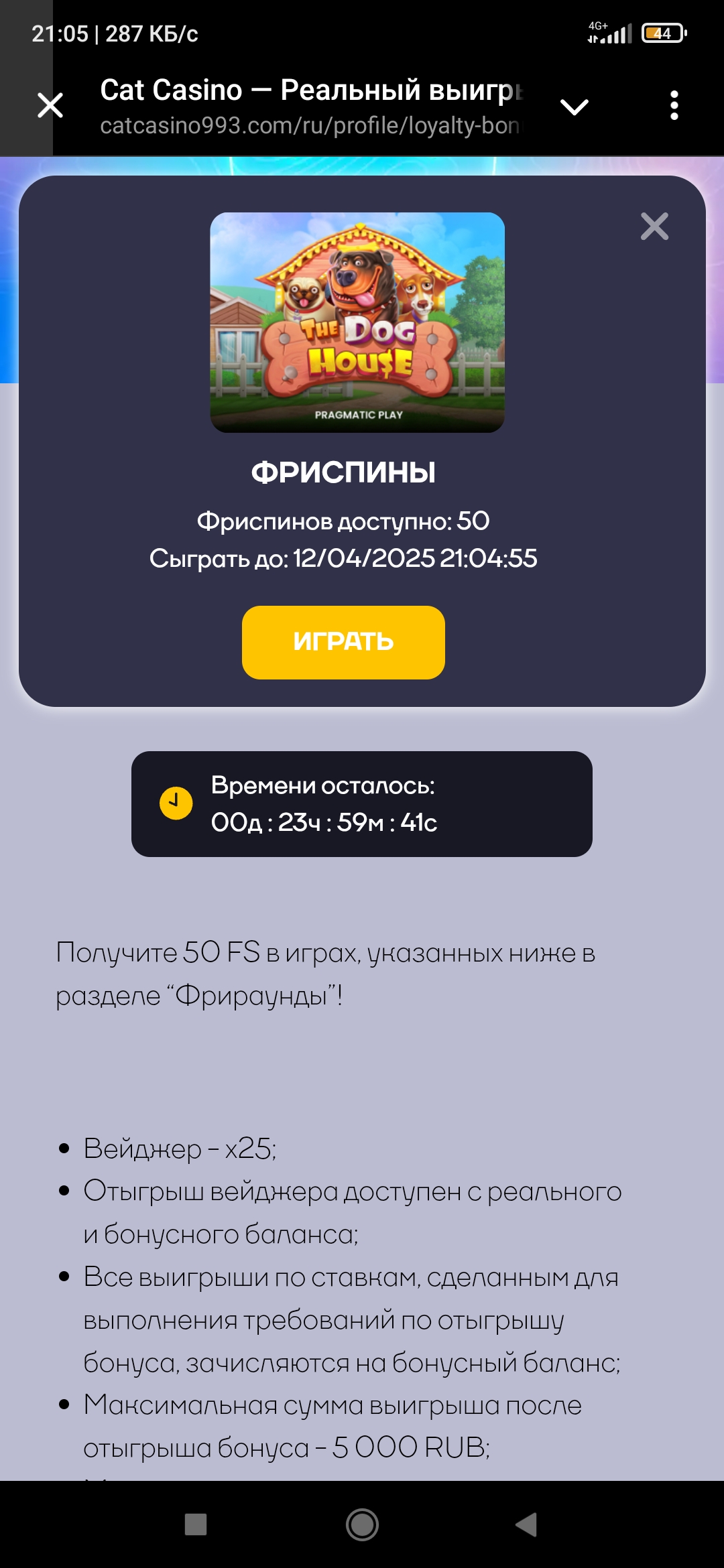Dismiss the free spins popup

654,226
